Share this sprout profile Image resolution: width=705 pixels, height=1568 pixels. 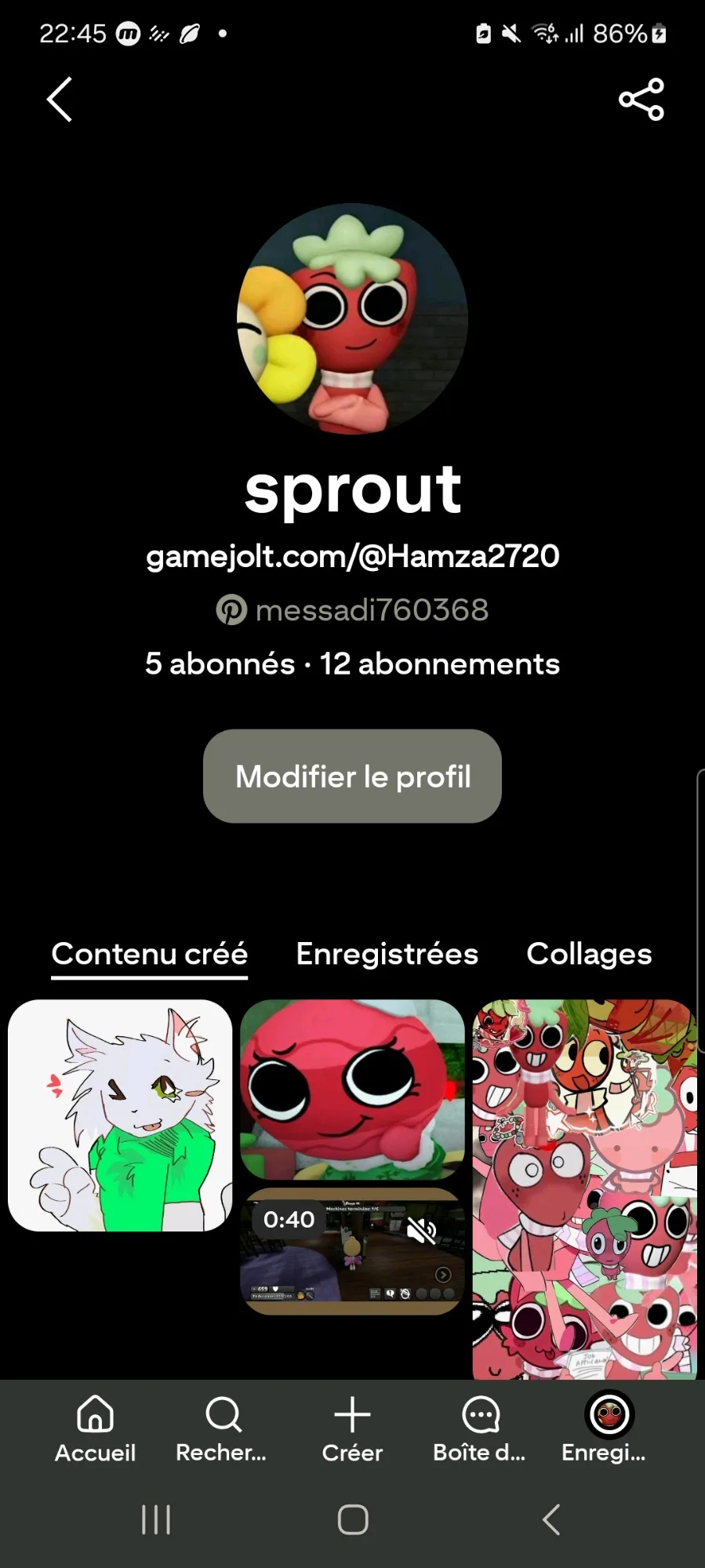[x=641, y=100]
